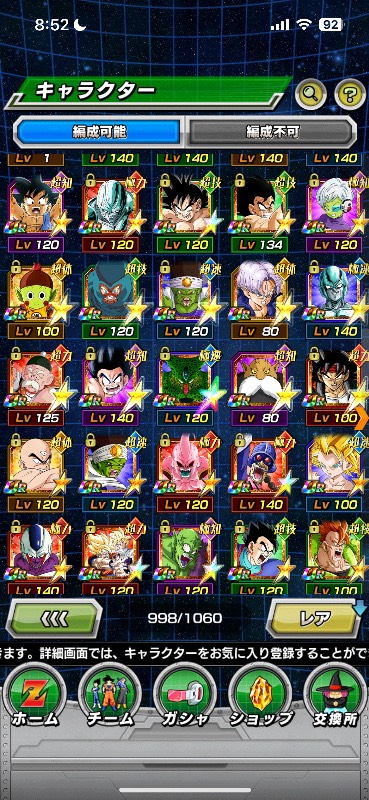Select the Trunks character Lv 80
This screenshot has height=800, width=369.
(260, 299)
